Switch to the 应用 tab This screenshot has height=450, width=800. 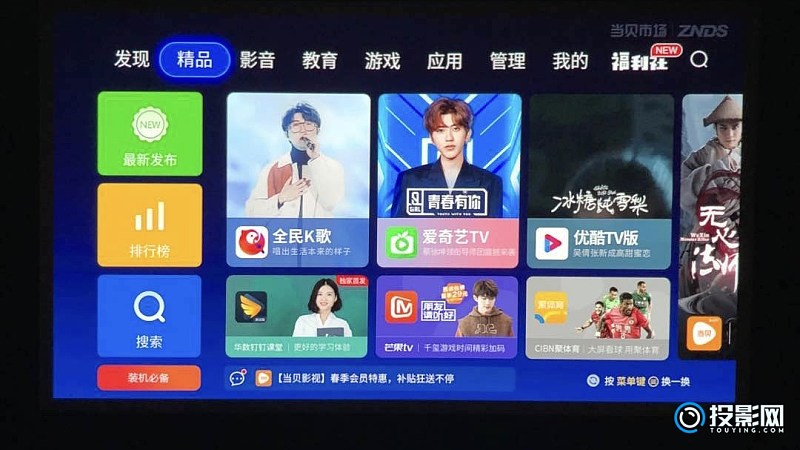[444, 60]
